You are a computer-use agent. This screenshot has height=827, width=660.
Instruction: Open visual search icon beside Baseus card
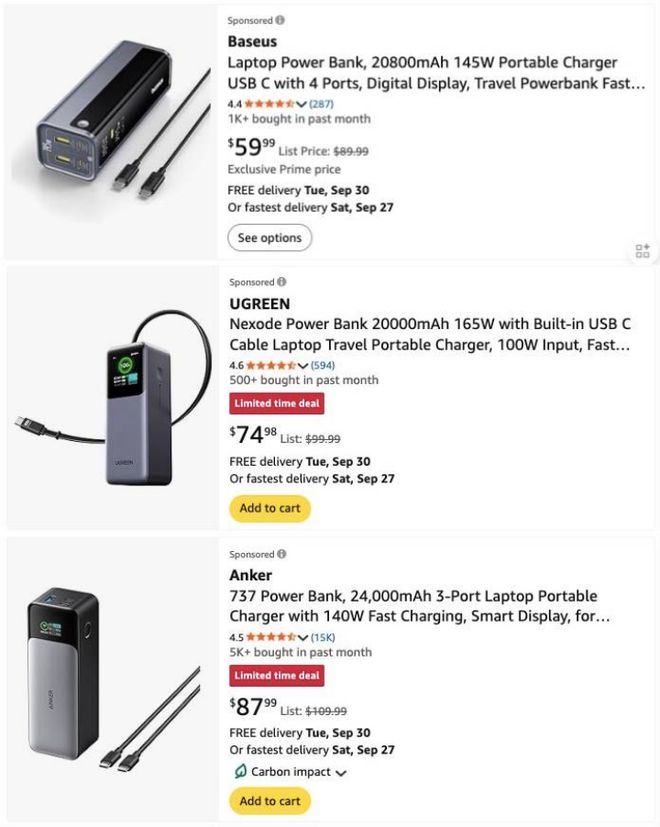pos(642,250)
